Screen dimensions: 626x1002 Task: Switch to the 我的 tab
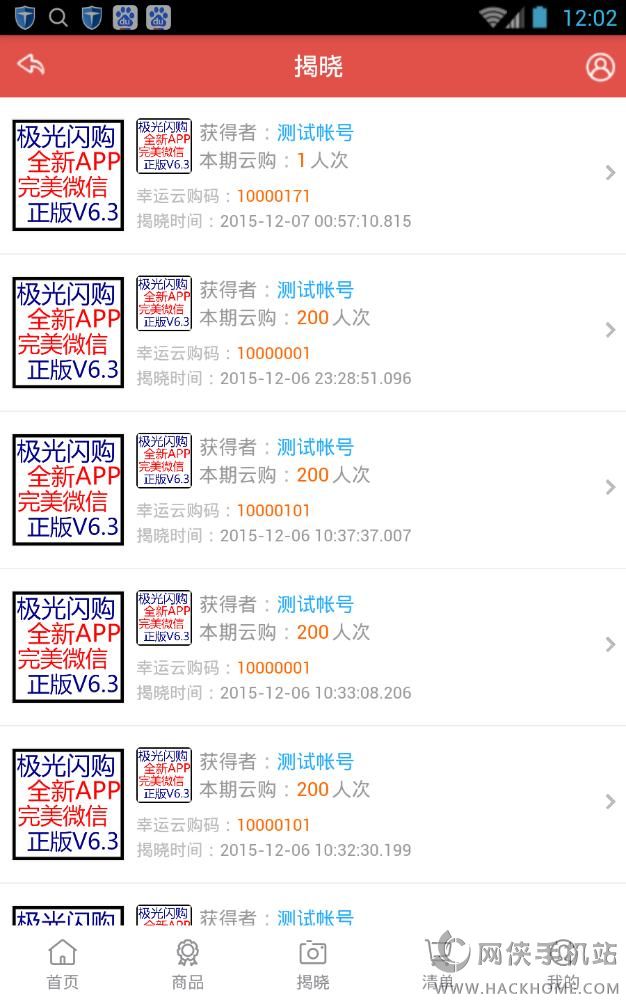point(563,964)
